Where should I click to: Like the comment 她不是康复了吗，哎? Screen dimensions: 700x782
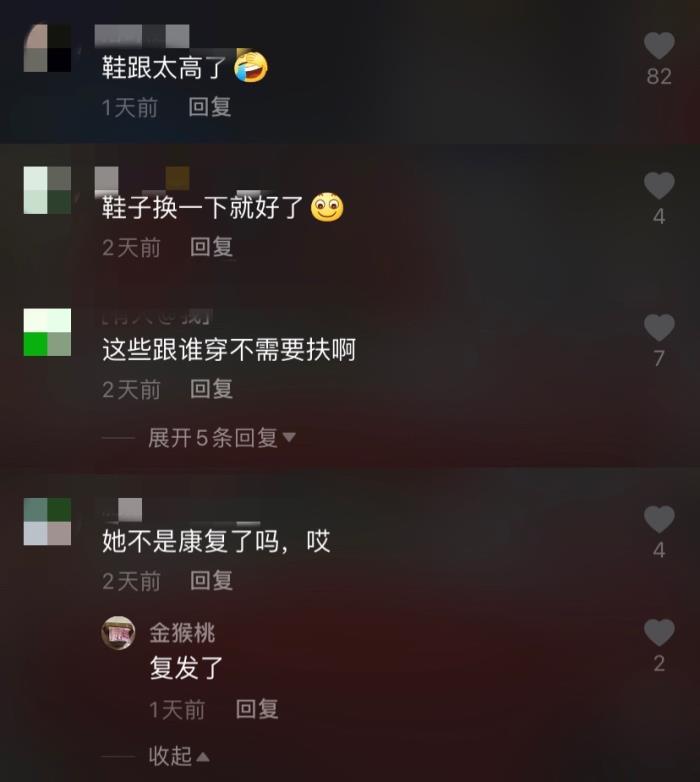(658, 520)
